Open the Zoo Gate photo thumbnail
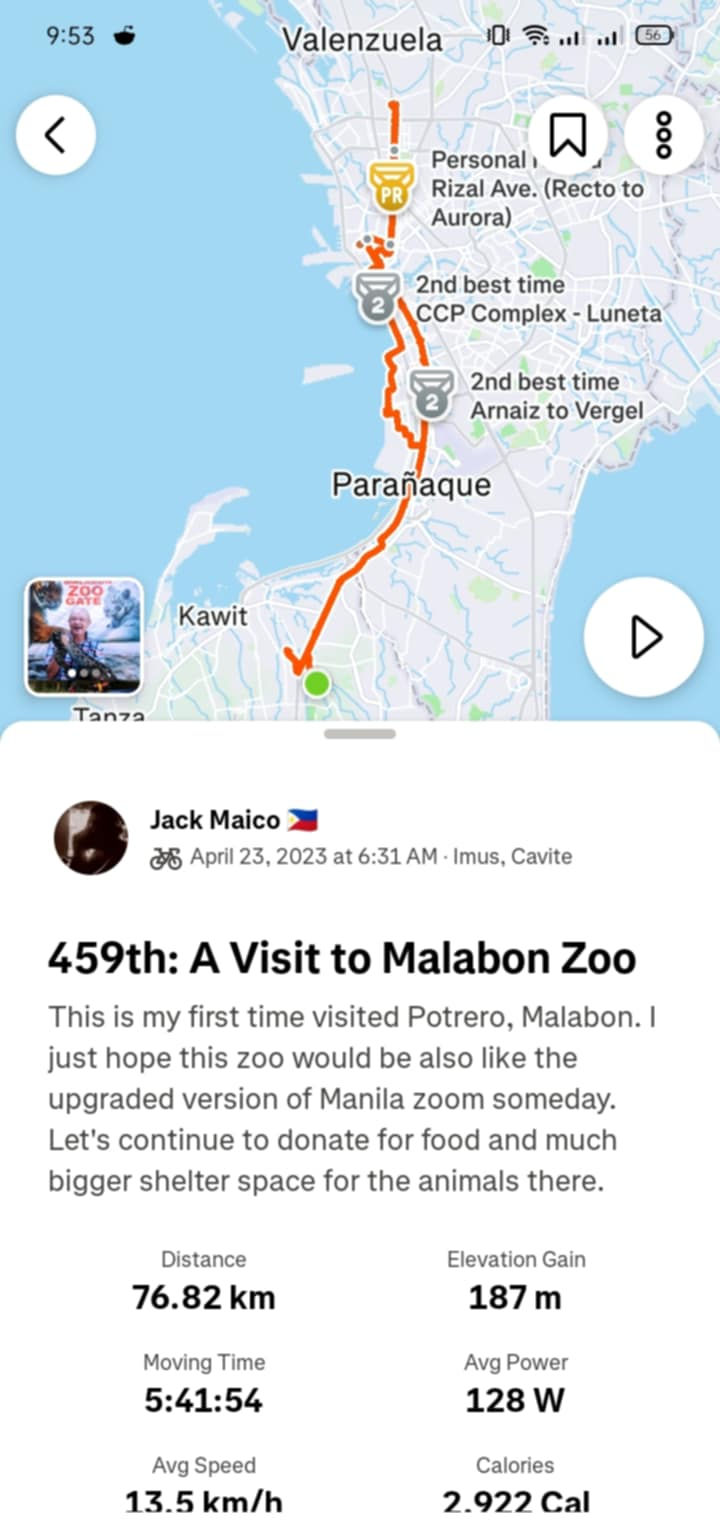The width and height of the screenshot is (720, 1536). tap(84, 636)
